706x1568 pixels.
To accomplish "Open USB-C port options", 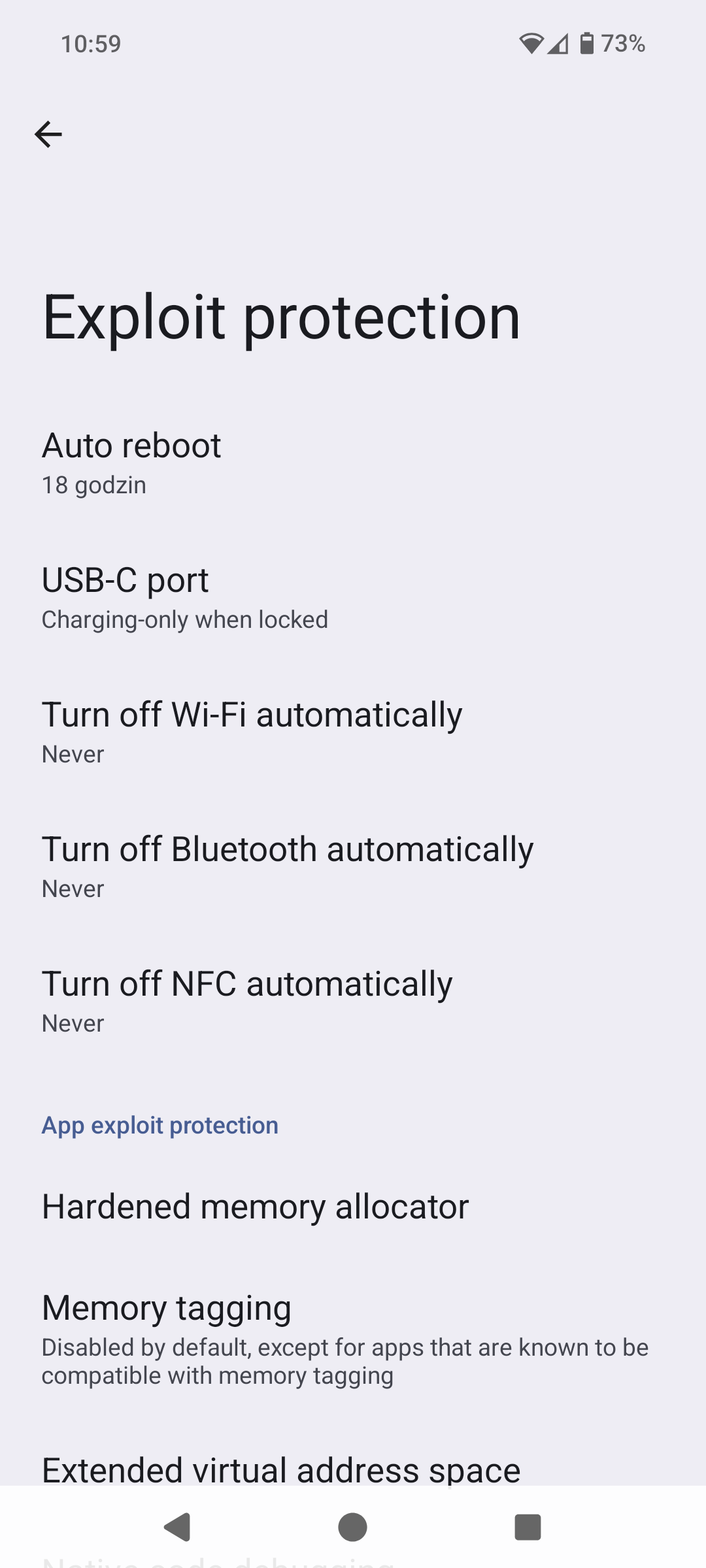I will pyautogui.click(x=353, y=598).
